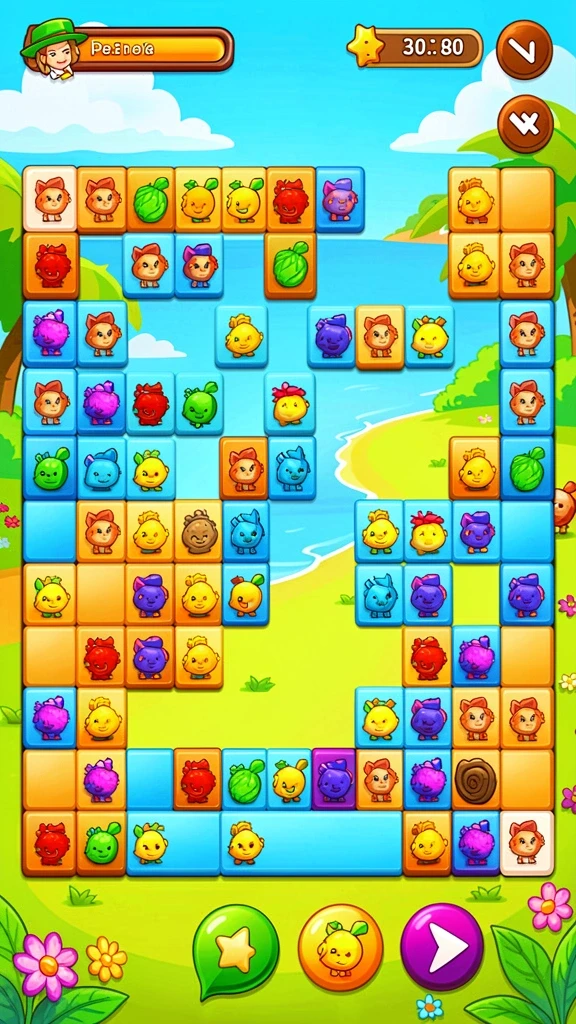Open the player avatar with green hat
The image size is (576, 1024).
[54, 48]
